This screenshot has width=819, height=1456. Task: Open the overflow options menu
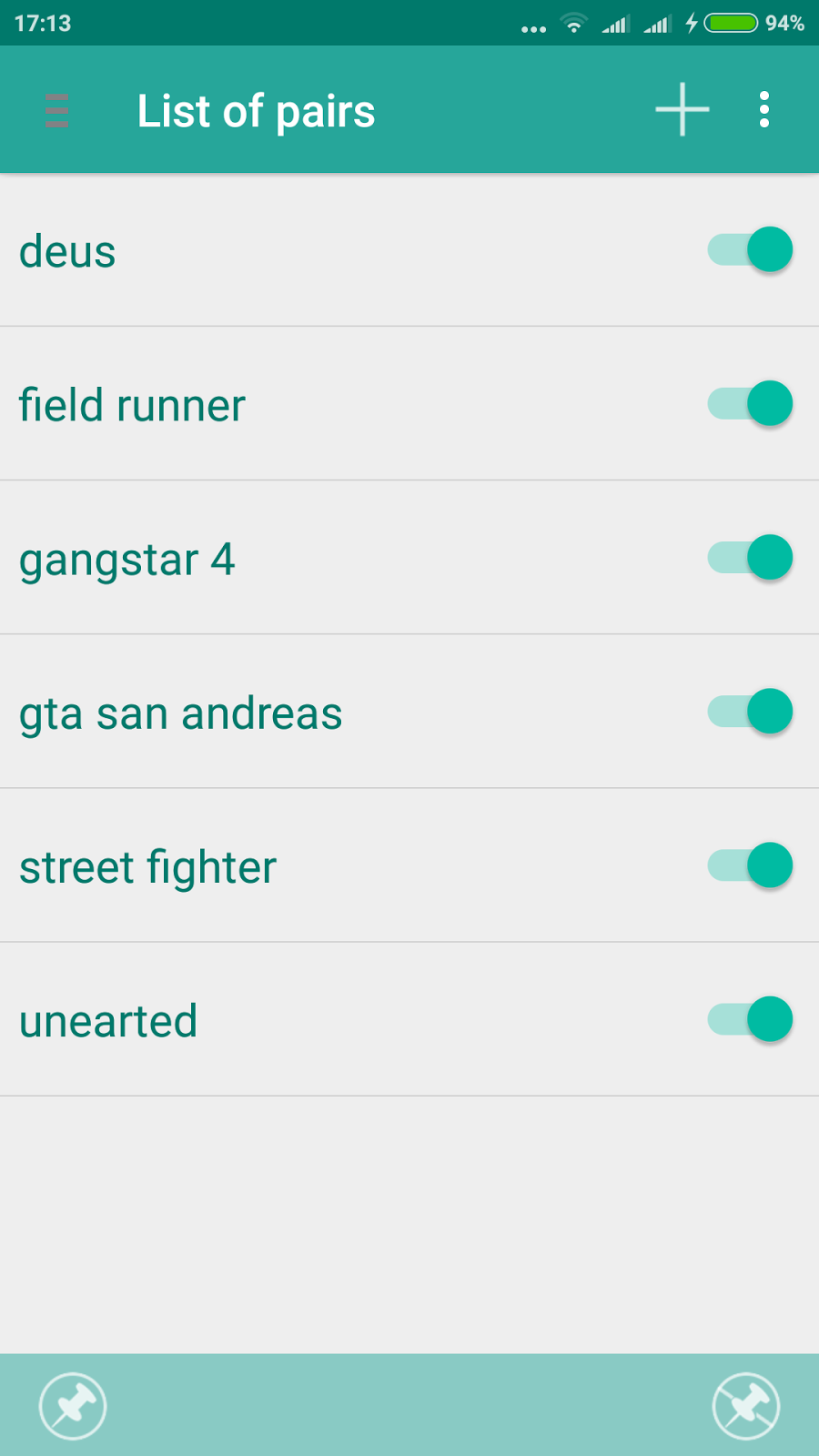tap(764, 109)
